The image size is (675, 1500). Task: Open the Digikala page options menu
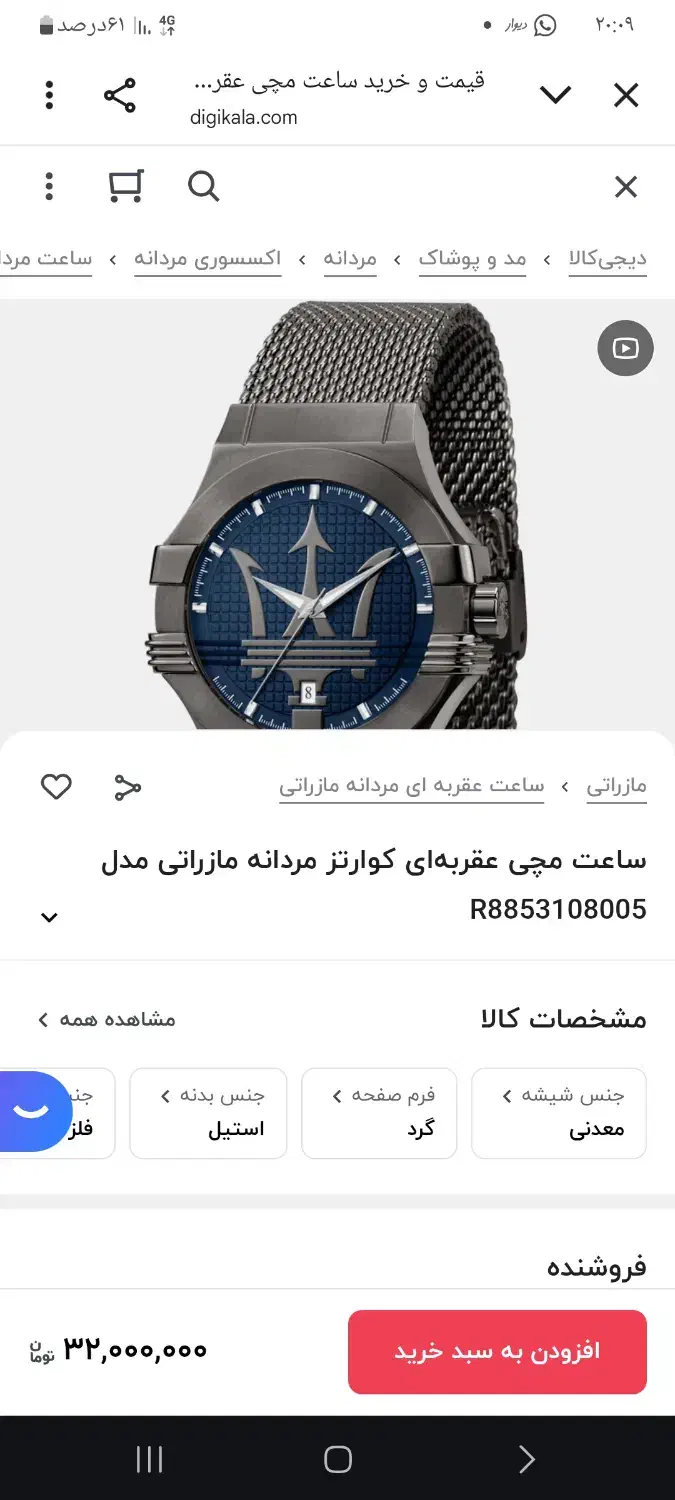coord(49,186)
